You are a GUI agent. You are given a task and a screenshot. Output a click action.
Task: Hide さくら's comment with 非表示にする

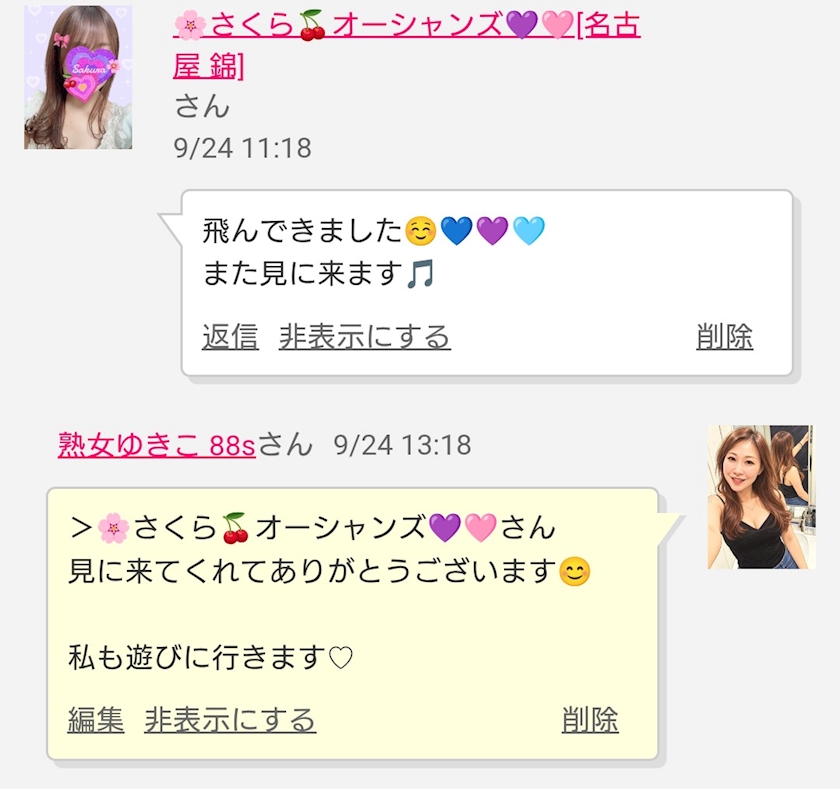pos(364,337)
